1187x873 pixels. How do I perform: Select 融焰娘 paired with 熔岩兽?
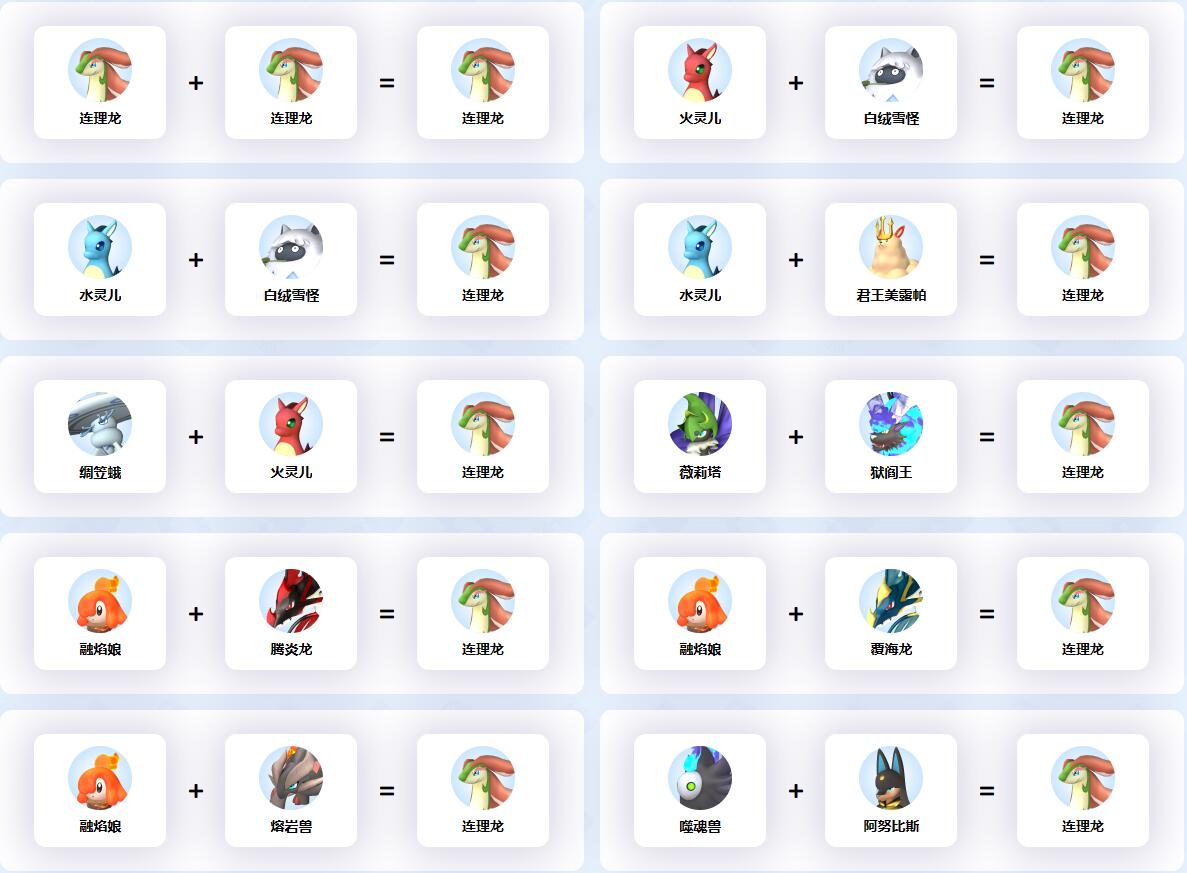coord(100,790)
